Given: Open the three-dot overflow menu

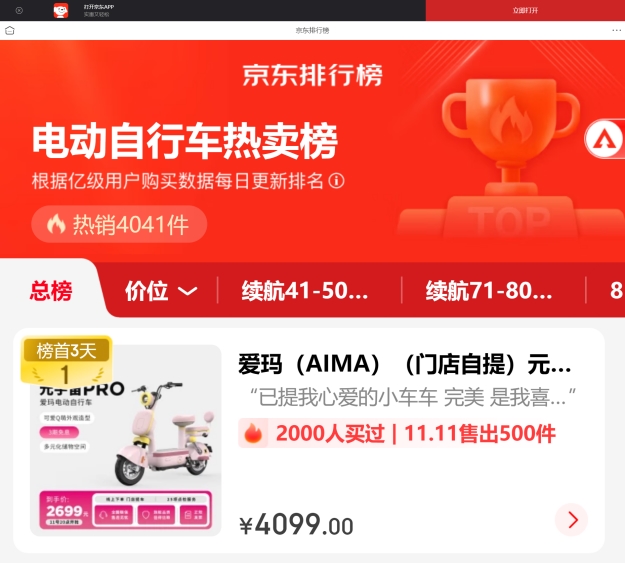Looking at the screenshot, I should click(x=616, y=30).
